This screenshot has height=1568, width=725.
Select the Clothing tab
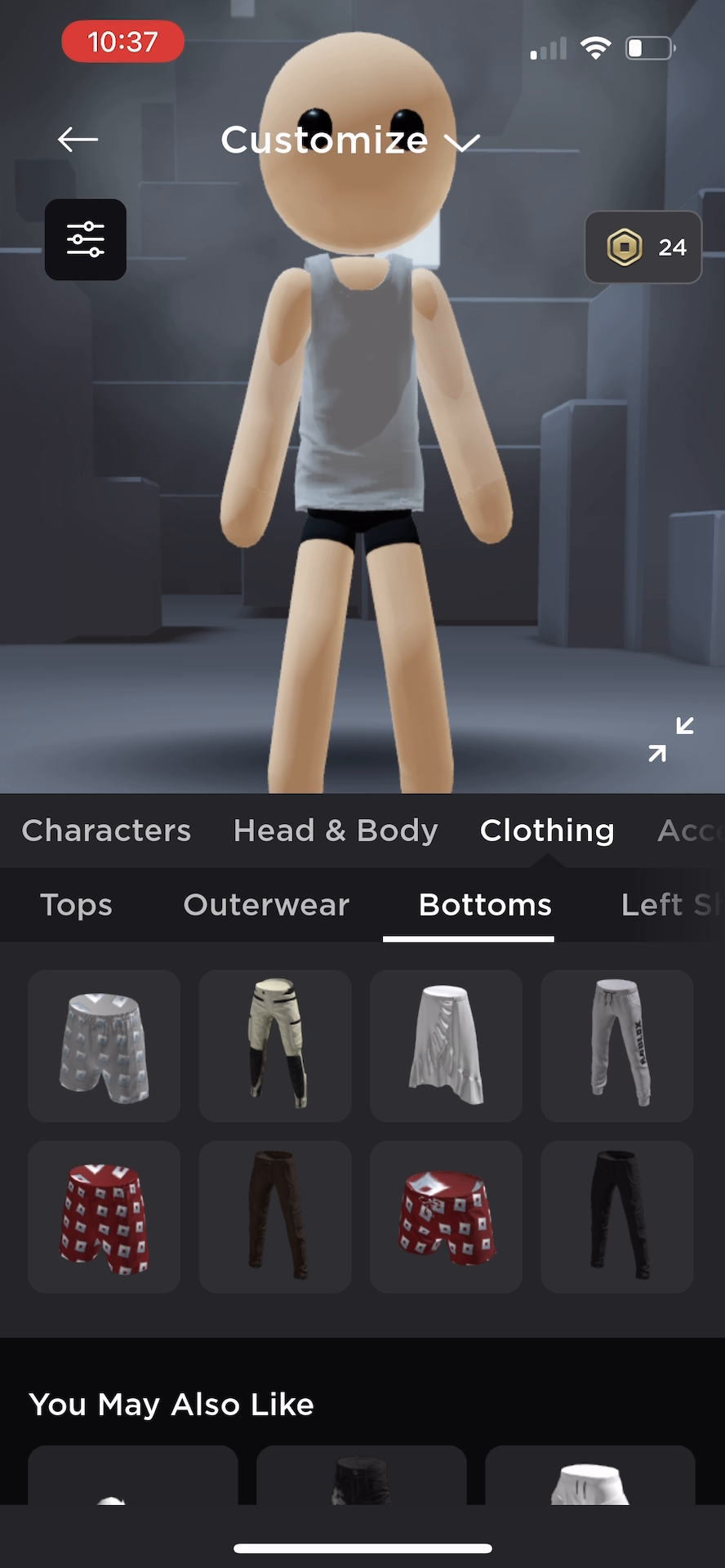pos(547,831)
